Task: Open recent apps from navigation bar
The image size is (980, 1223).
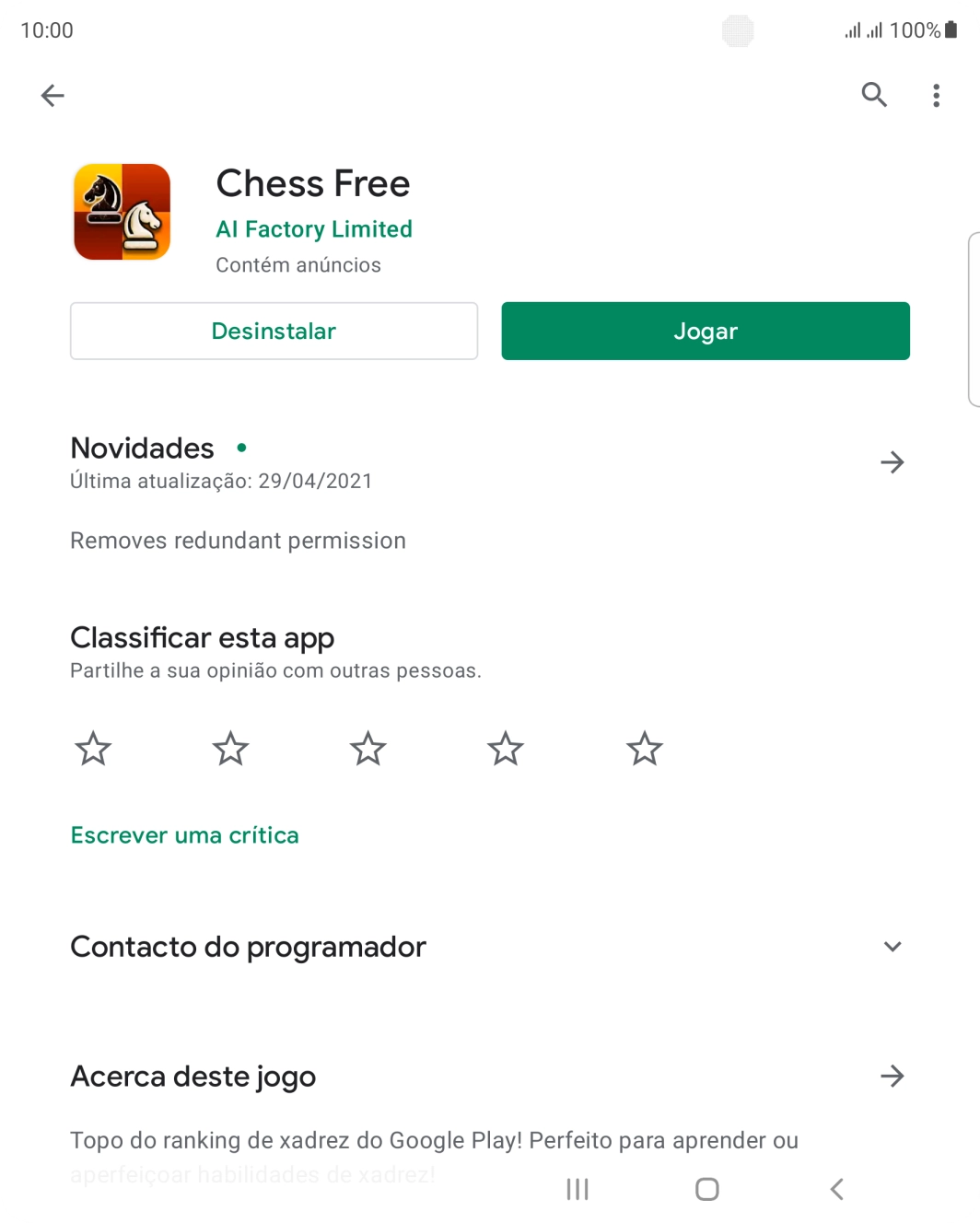Action: [x=576, y=1189]
